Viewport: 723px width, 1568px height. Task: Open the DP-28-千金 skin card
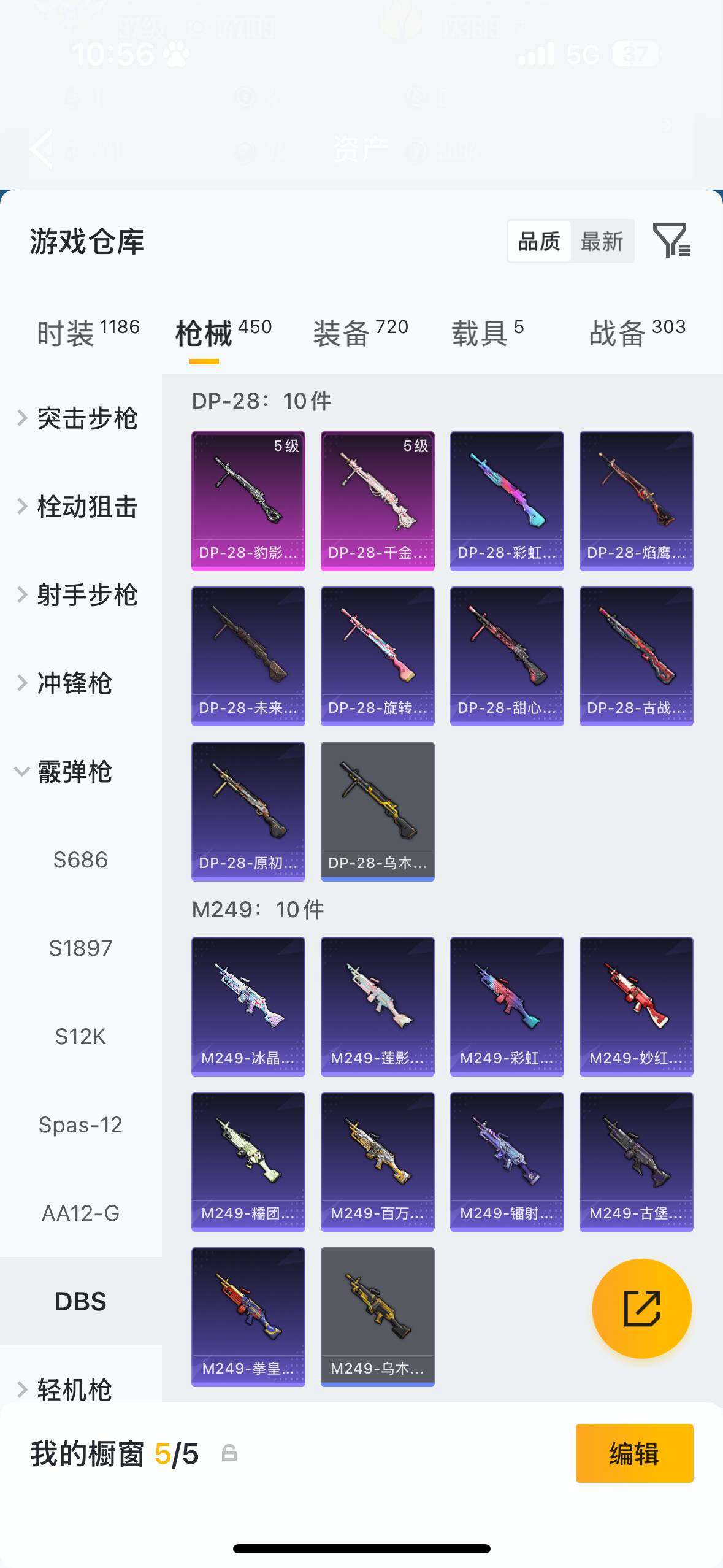(x=377, y=501)
